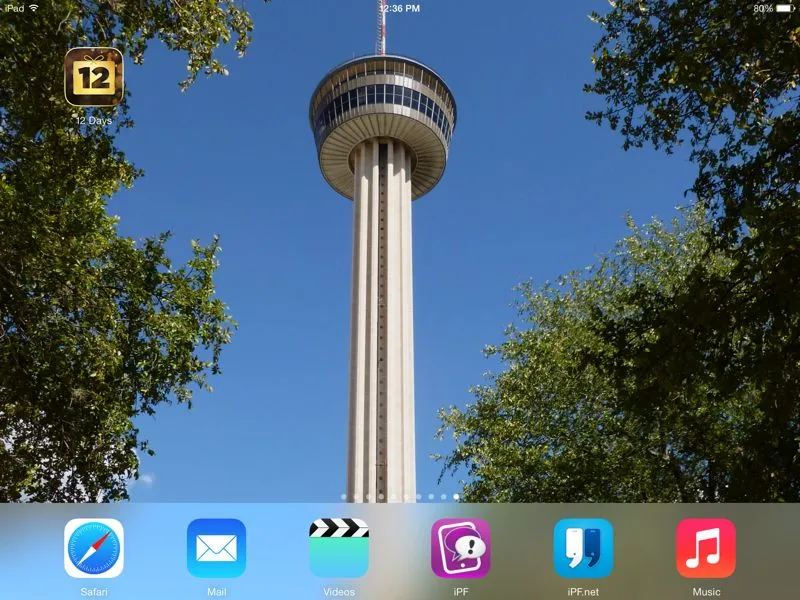Tap the home screen page indicator dots
Screen dimensions: 800x600
point(400,496)
